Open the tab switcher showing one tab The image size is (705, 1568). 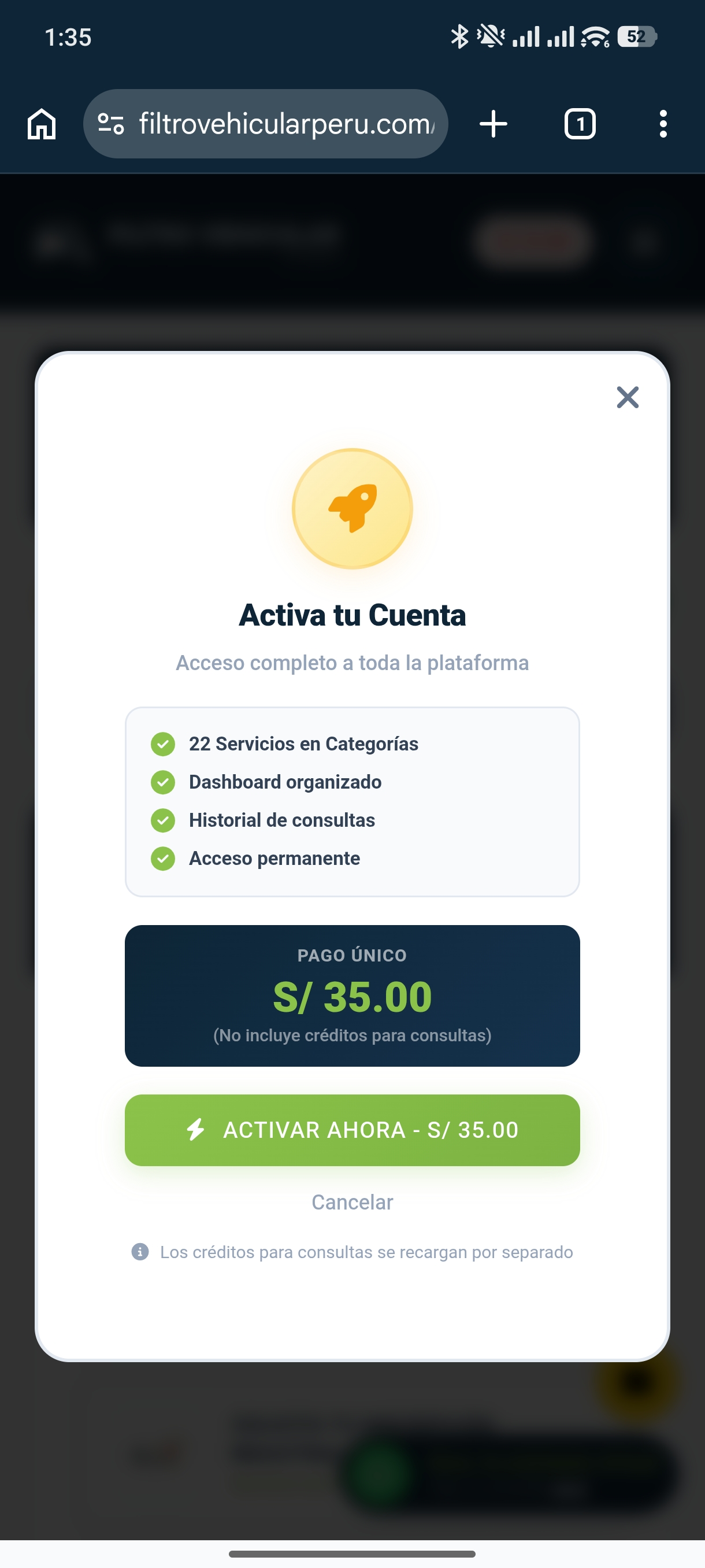tap(579, 124)
